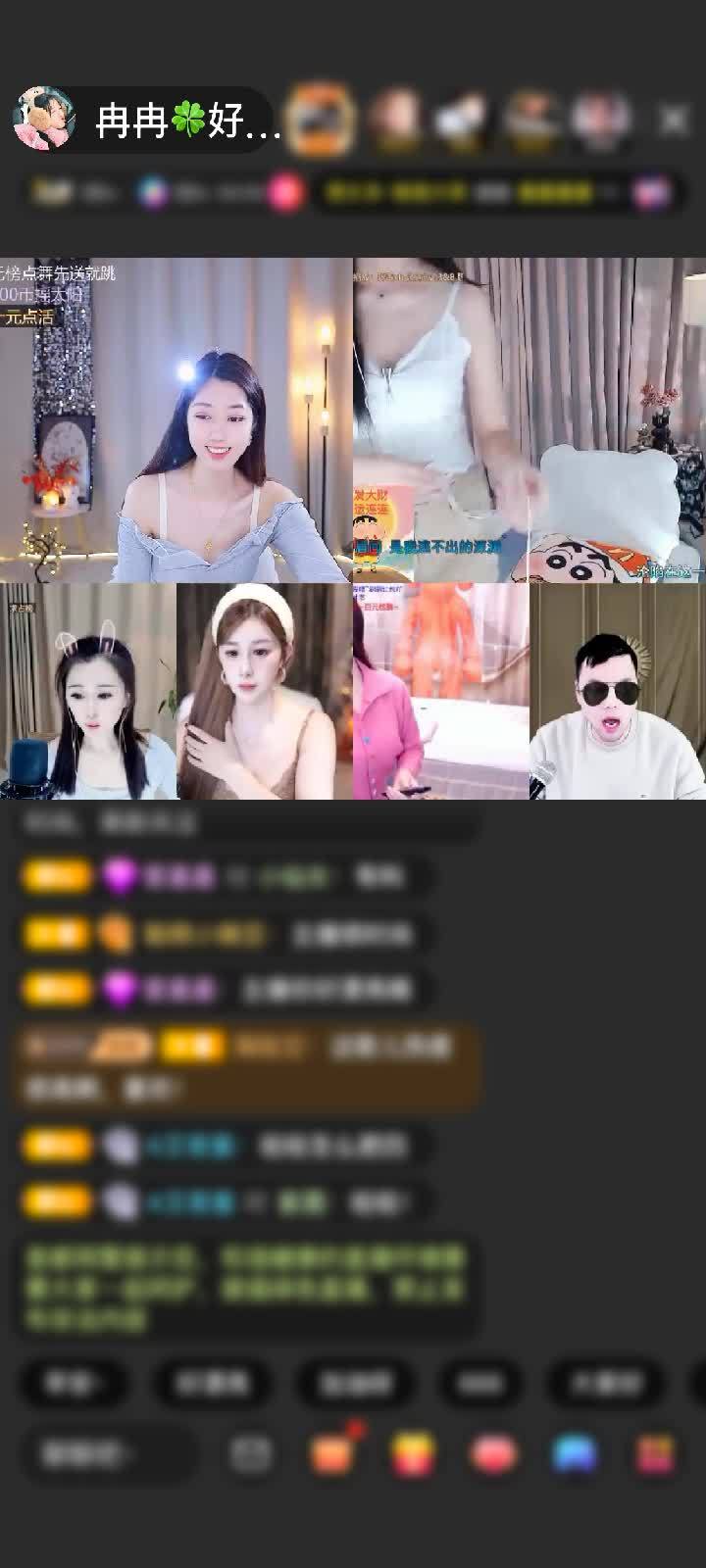Select the first quick-reply chip
The image size is (706, 1568).
(x=72, y=1383)
